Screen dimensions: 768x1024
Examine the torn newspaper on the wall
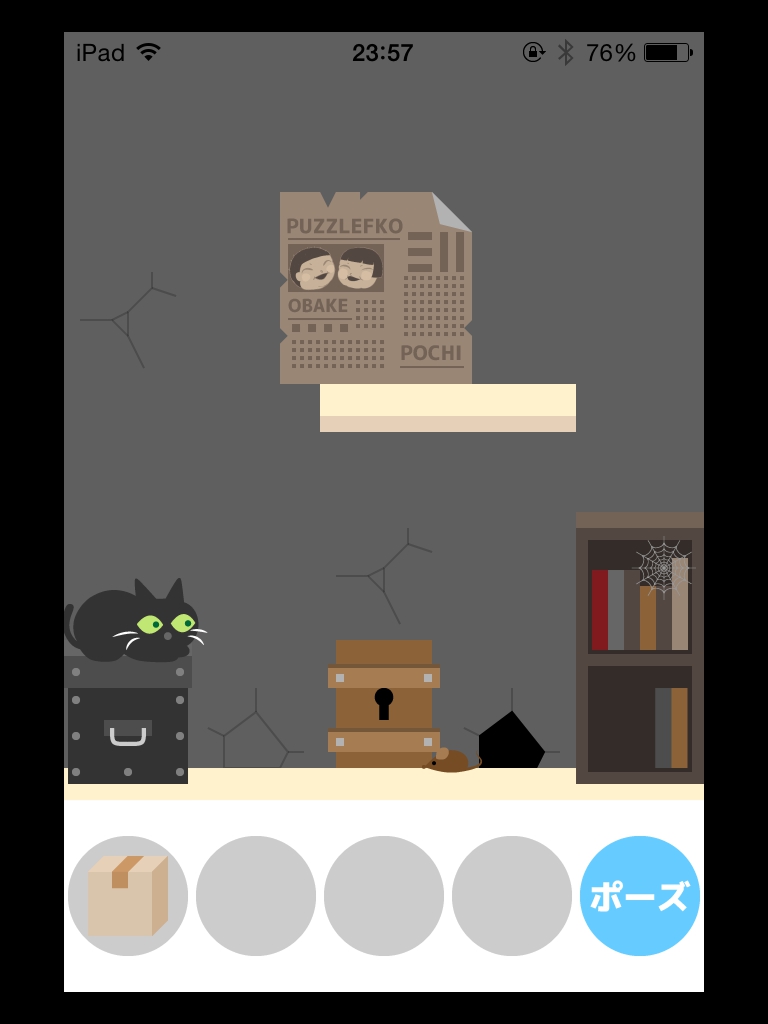click(375, 288)
